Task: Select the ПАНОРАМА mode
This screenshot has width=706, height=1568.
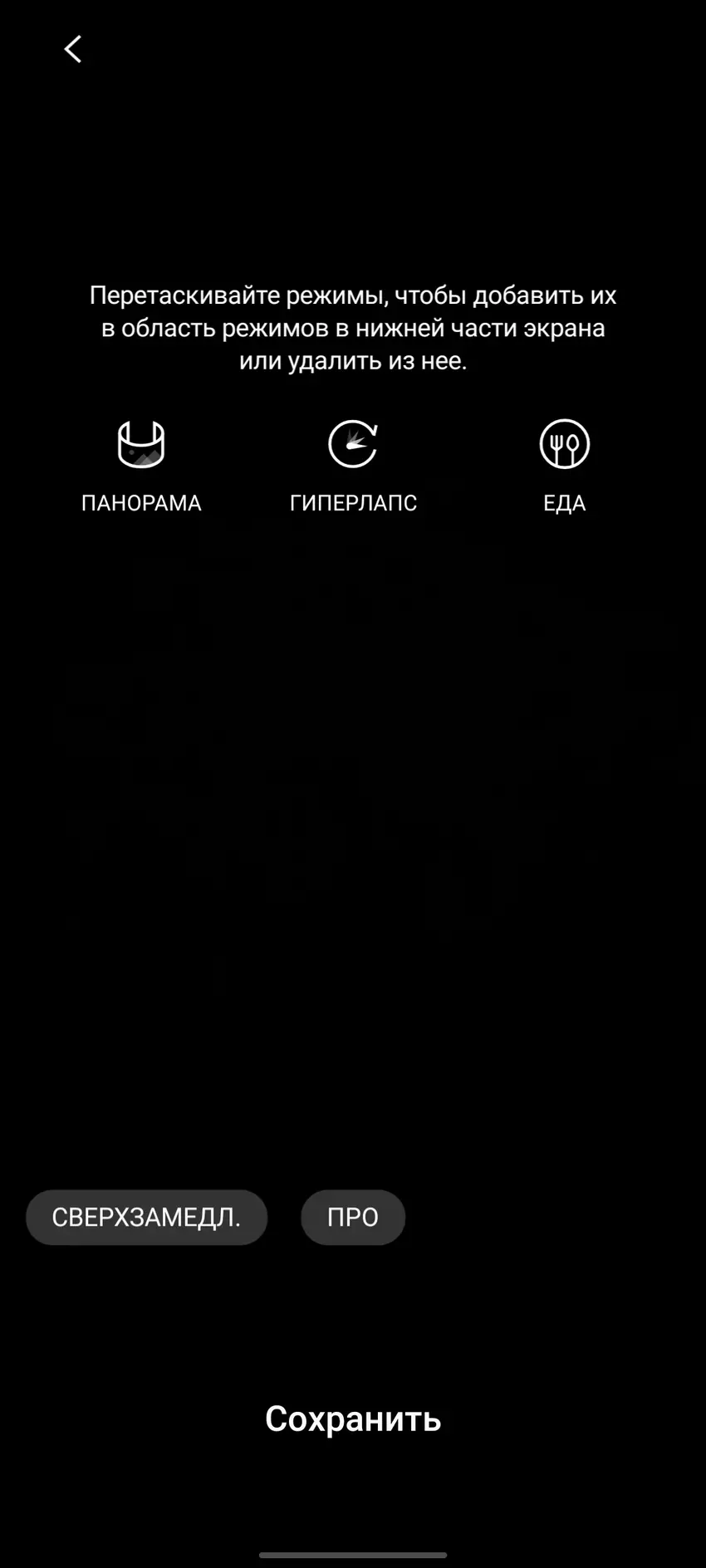Action: pyautogui.click(x=141, y=466)
